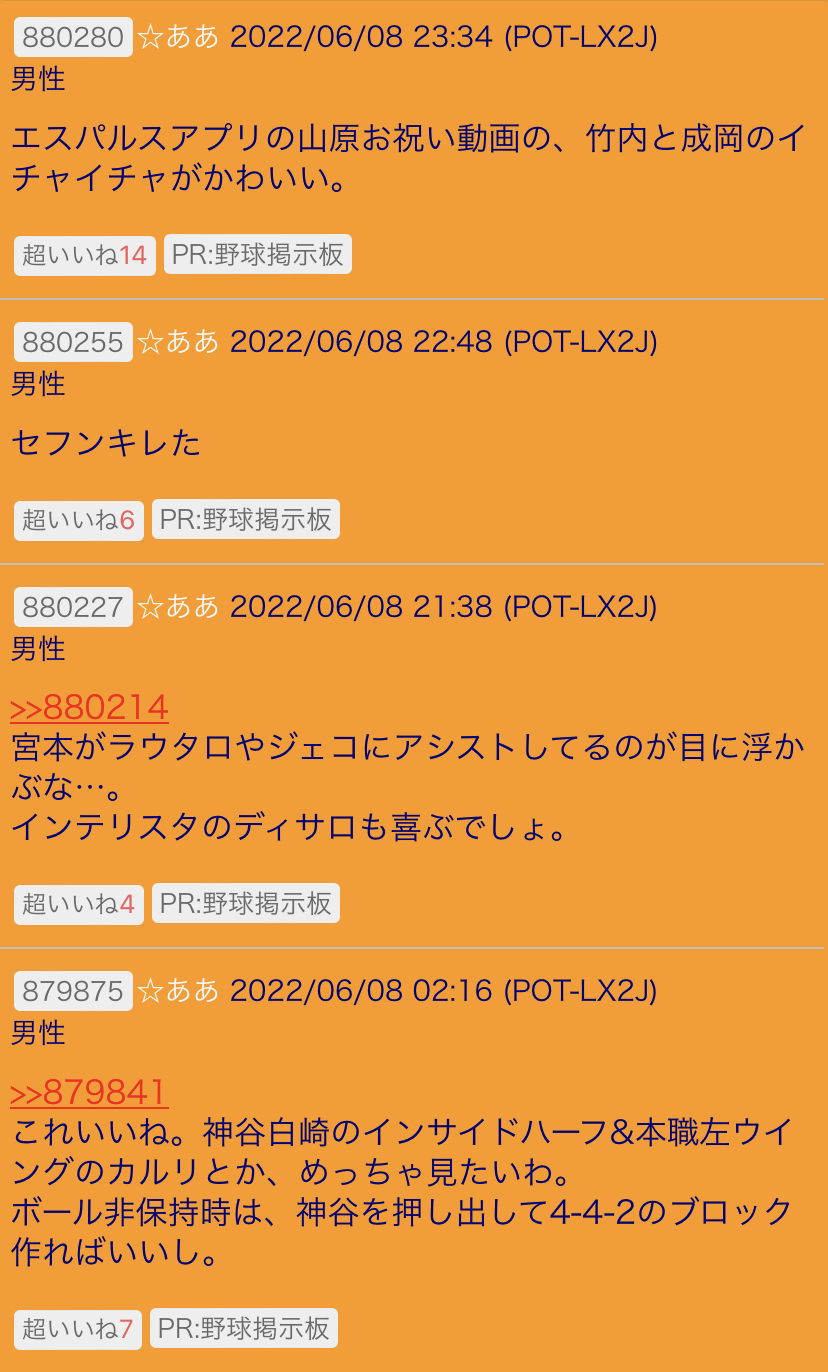
Task: Open PR:野球掲示板 under post 880255
Action: pyautogui.click(x=246, y=520)
